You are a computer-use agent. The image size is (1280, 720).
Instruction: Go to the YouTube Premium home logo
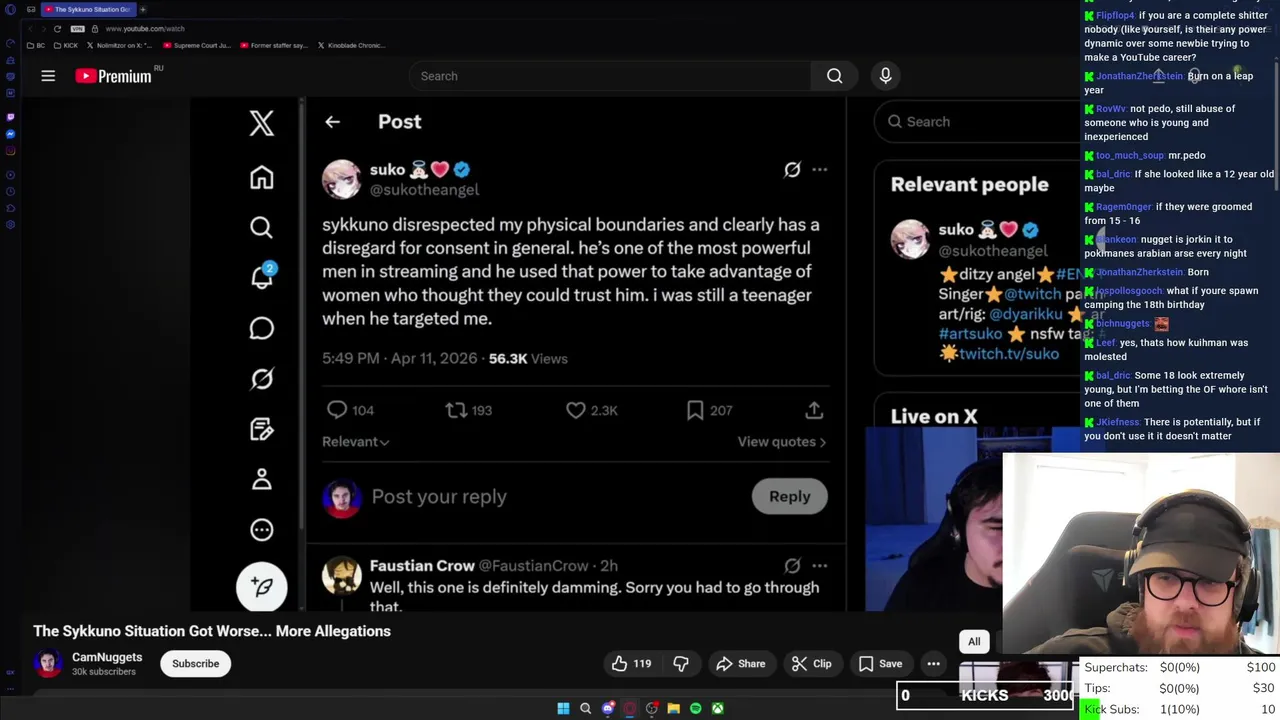tap(113, 76)
